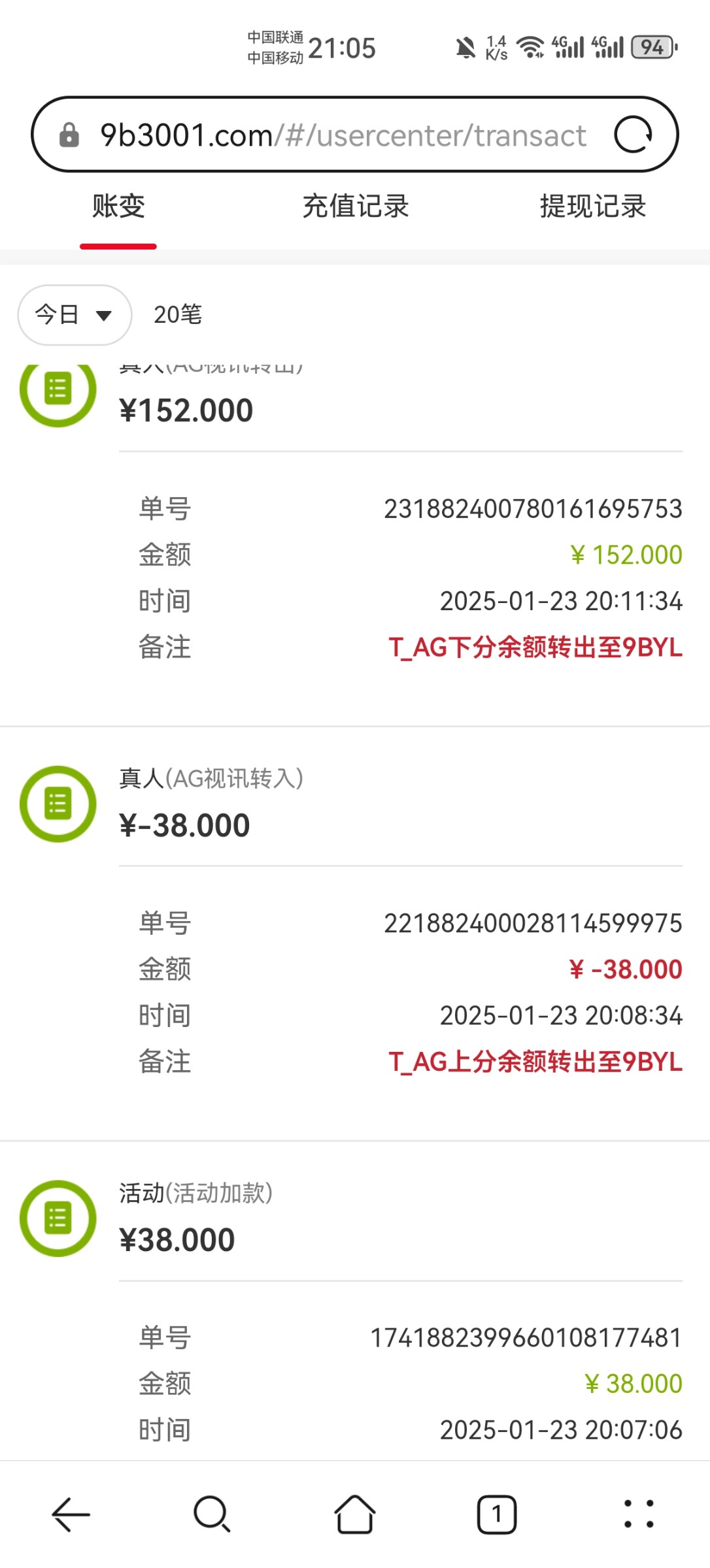The width and height of the screenshot is (710, 1568).
Task: Open browser search
Action: (x=212, y=1514)
